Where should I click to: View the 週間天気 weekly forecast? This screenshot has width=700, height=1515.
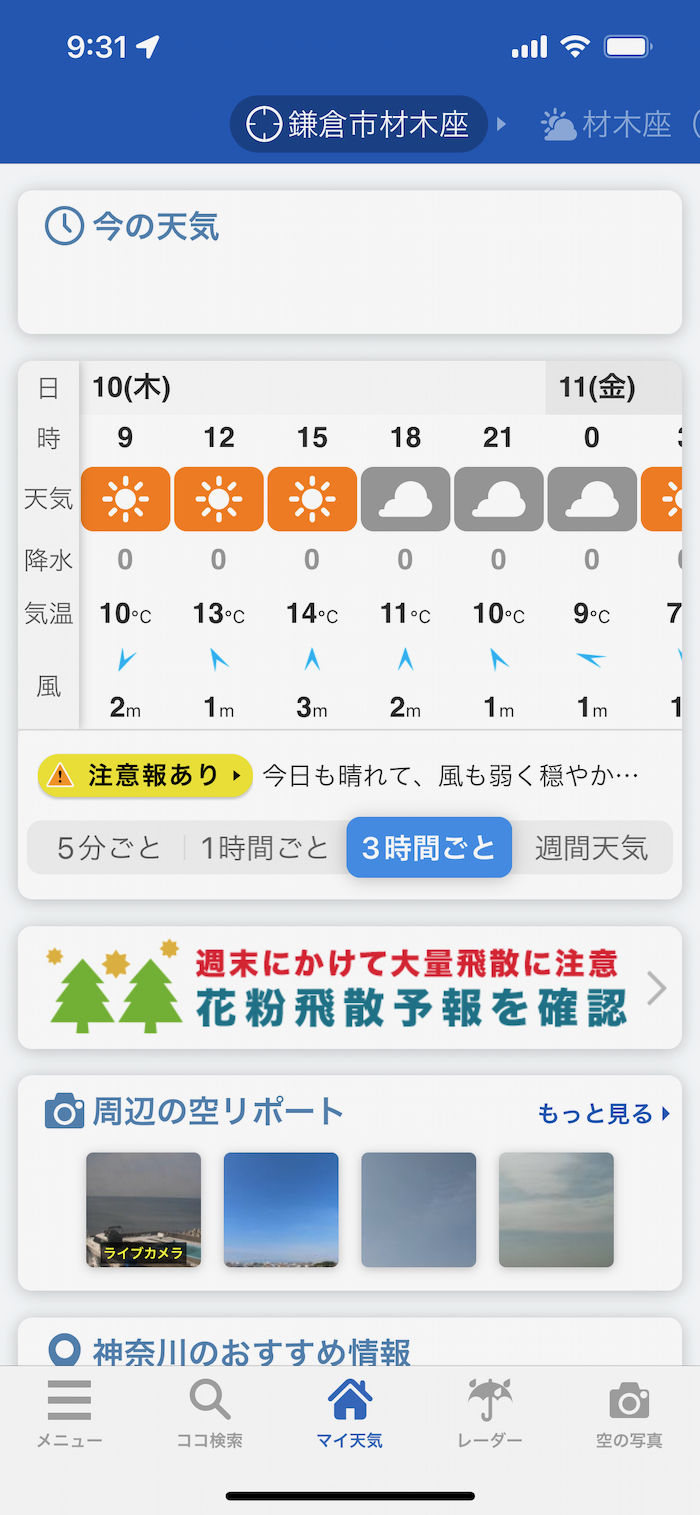[591, 848]
